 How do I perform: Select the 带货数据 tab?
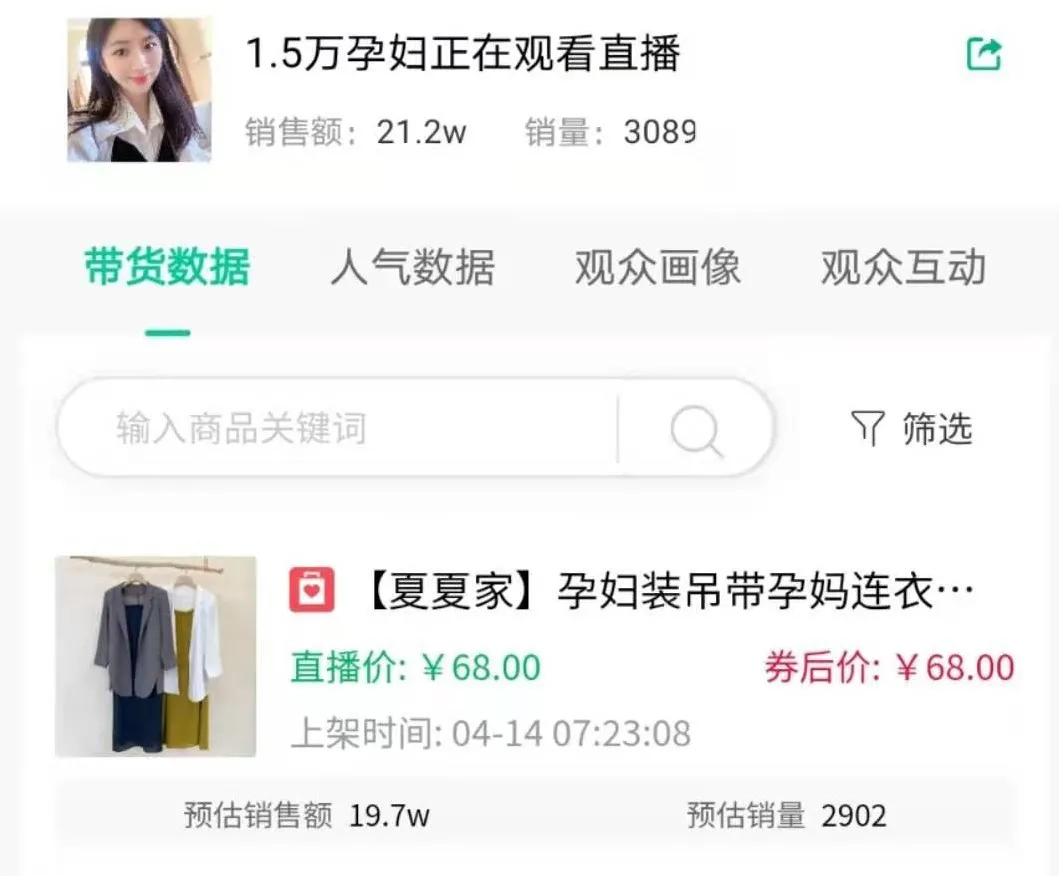(x=166, y=268)
